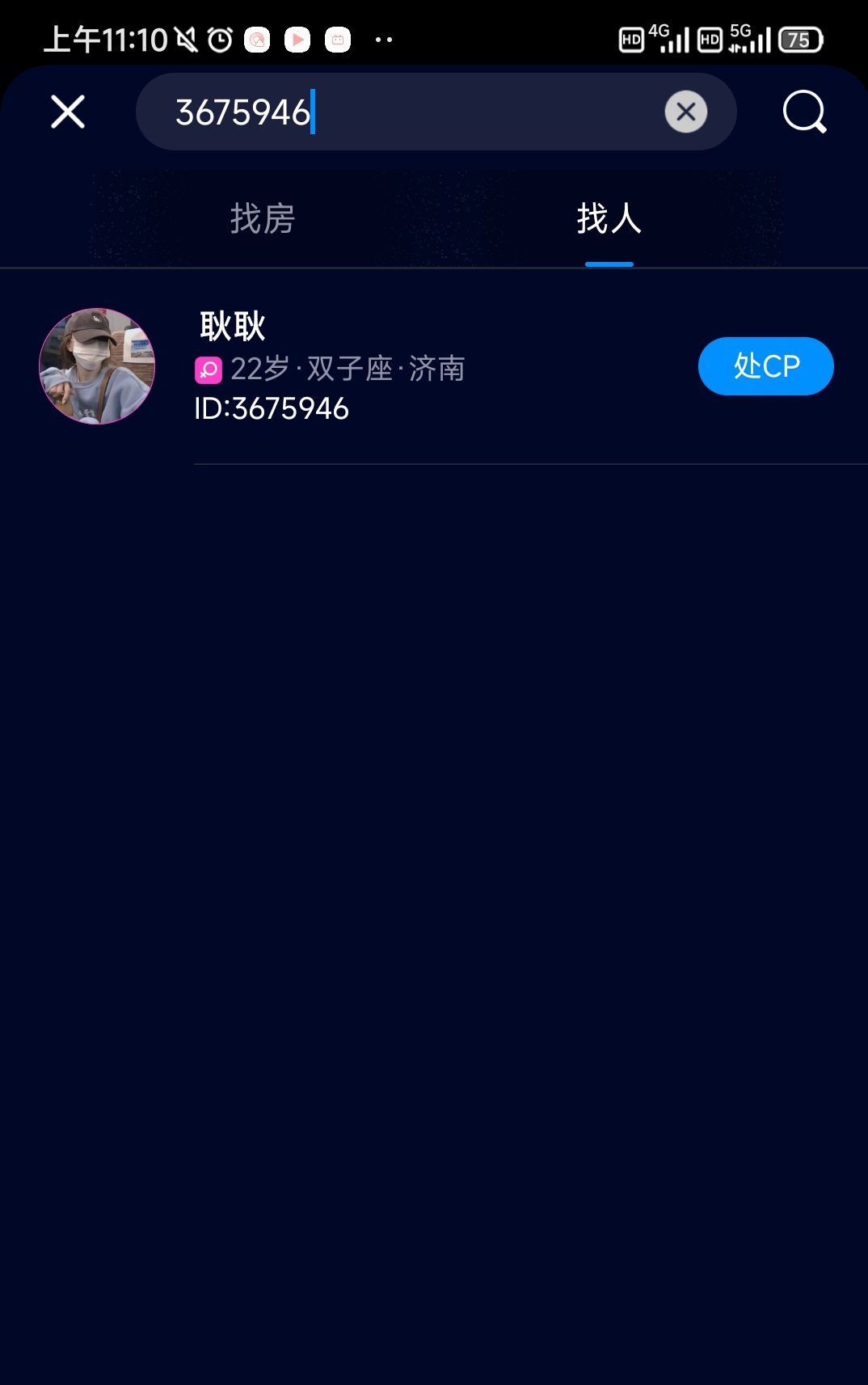Switch to the 找房 tab

tap(262, 219)
